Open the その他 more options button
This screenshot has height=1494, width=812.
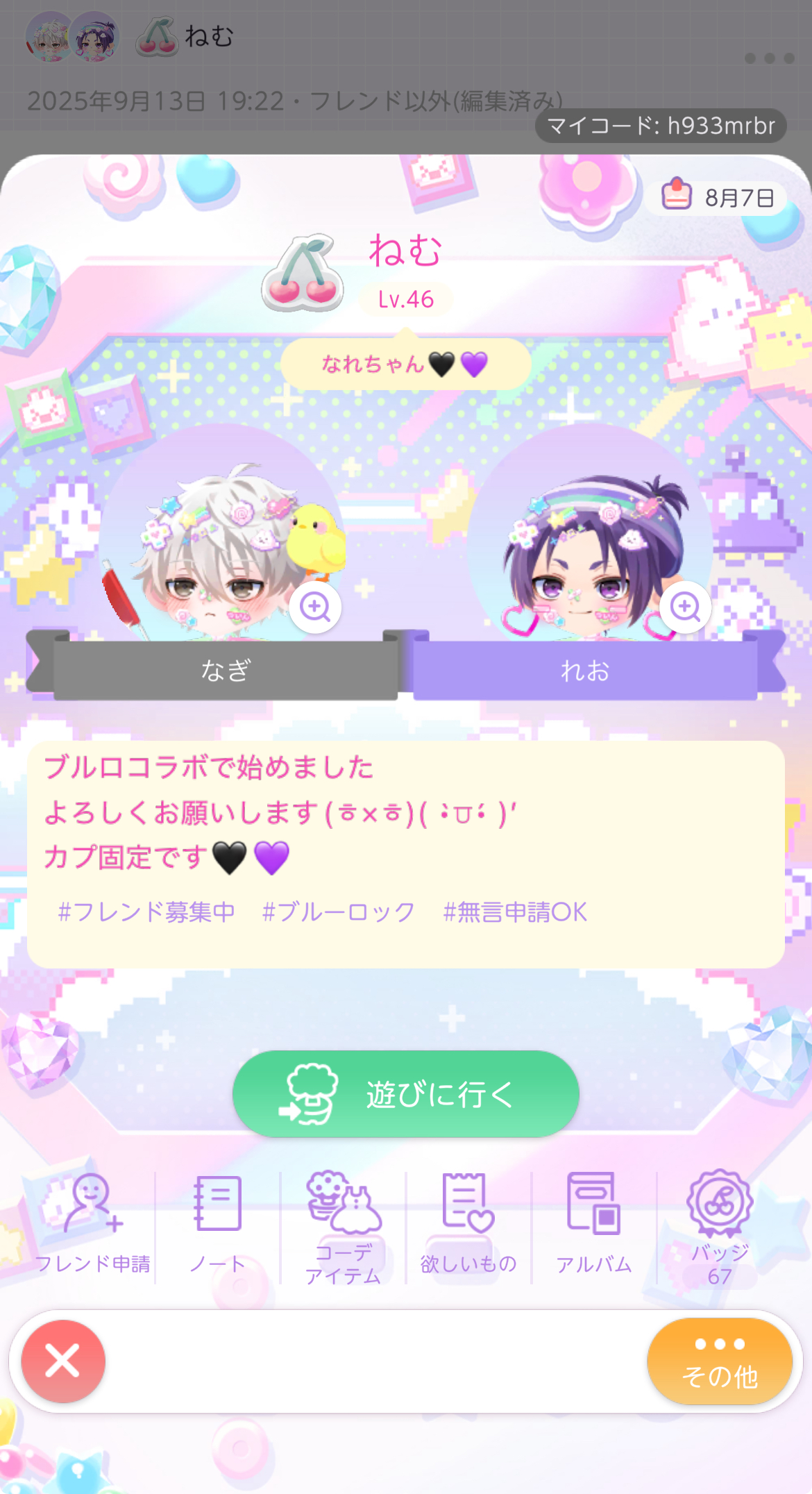[x=720, y=1361]
